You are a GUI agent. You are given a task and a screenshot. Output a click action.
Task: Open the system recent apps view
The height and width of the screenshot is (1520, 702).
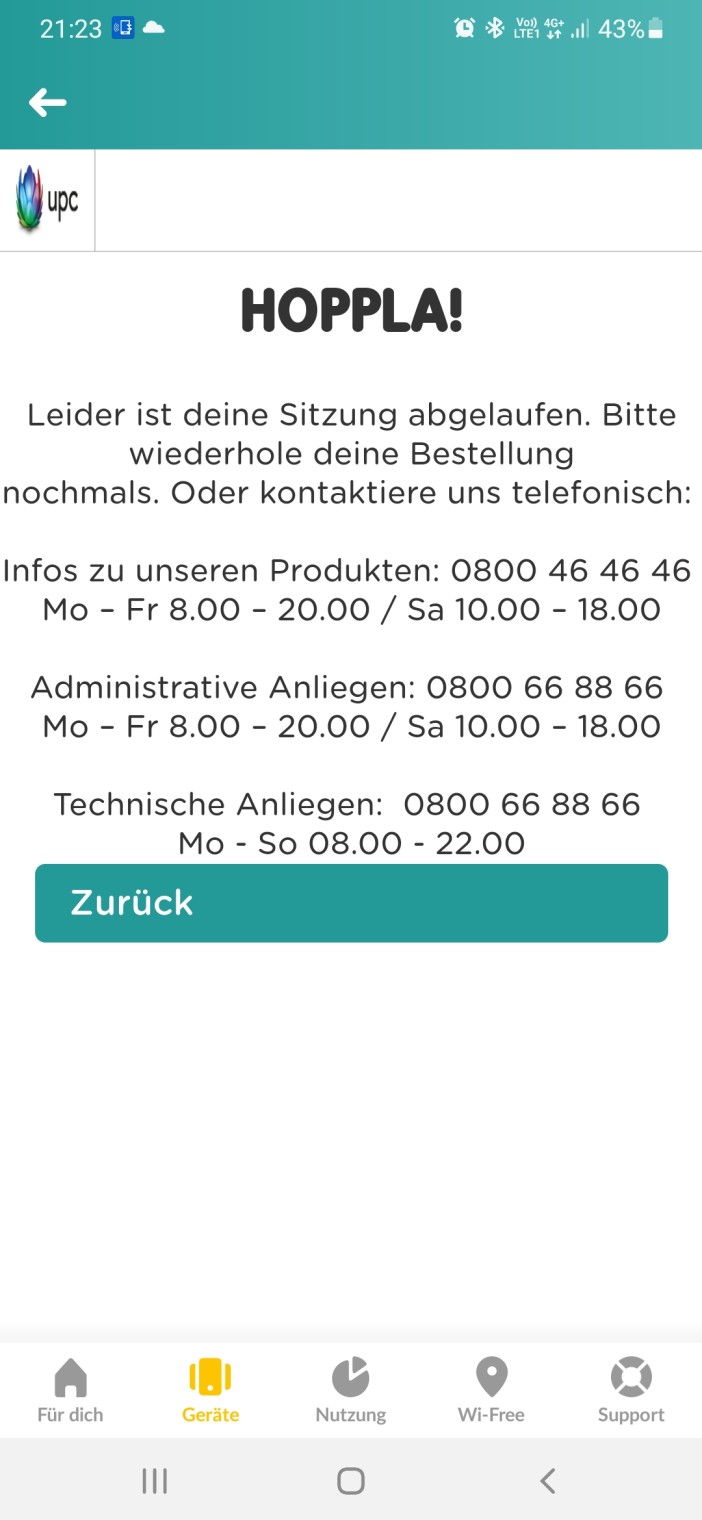click(x=155, y=1481)
